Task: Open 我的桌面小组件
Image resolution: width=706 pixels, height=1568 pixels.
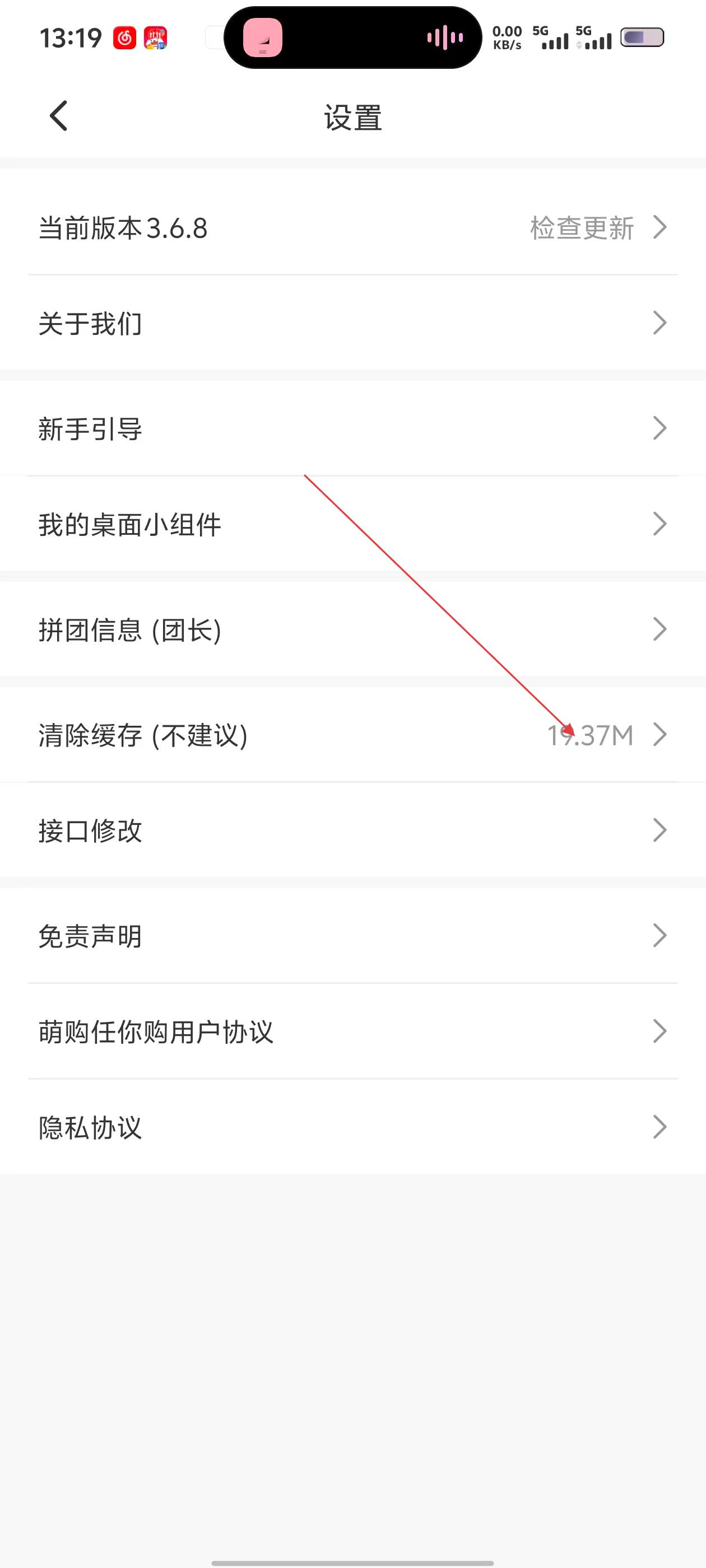Action: (352, 524)
